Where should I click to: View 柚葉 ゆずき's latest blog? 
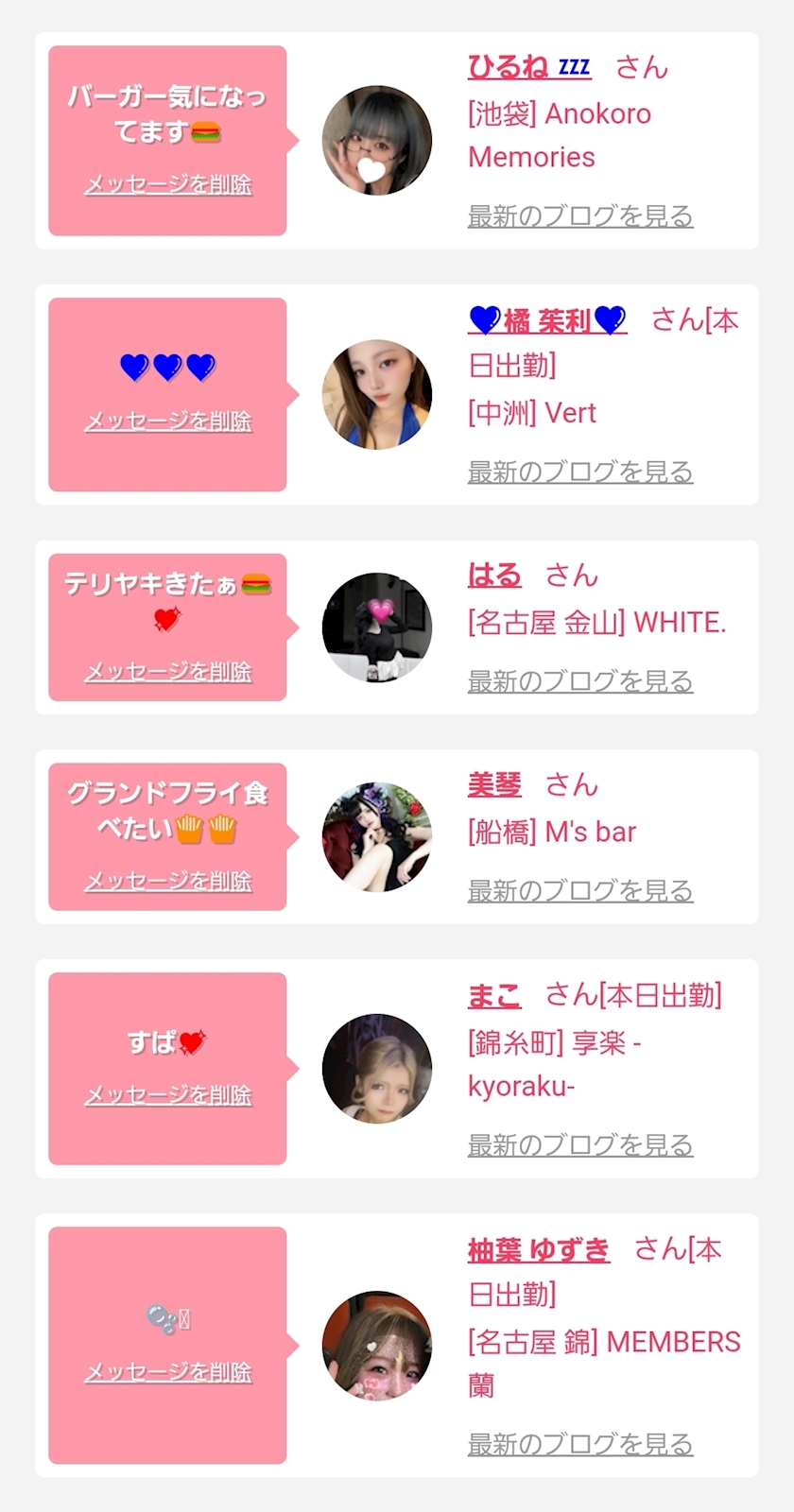coord(580,1445)
